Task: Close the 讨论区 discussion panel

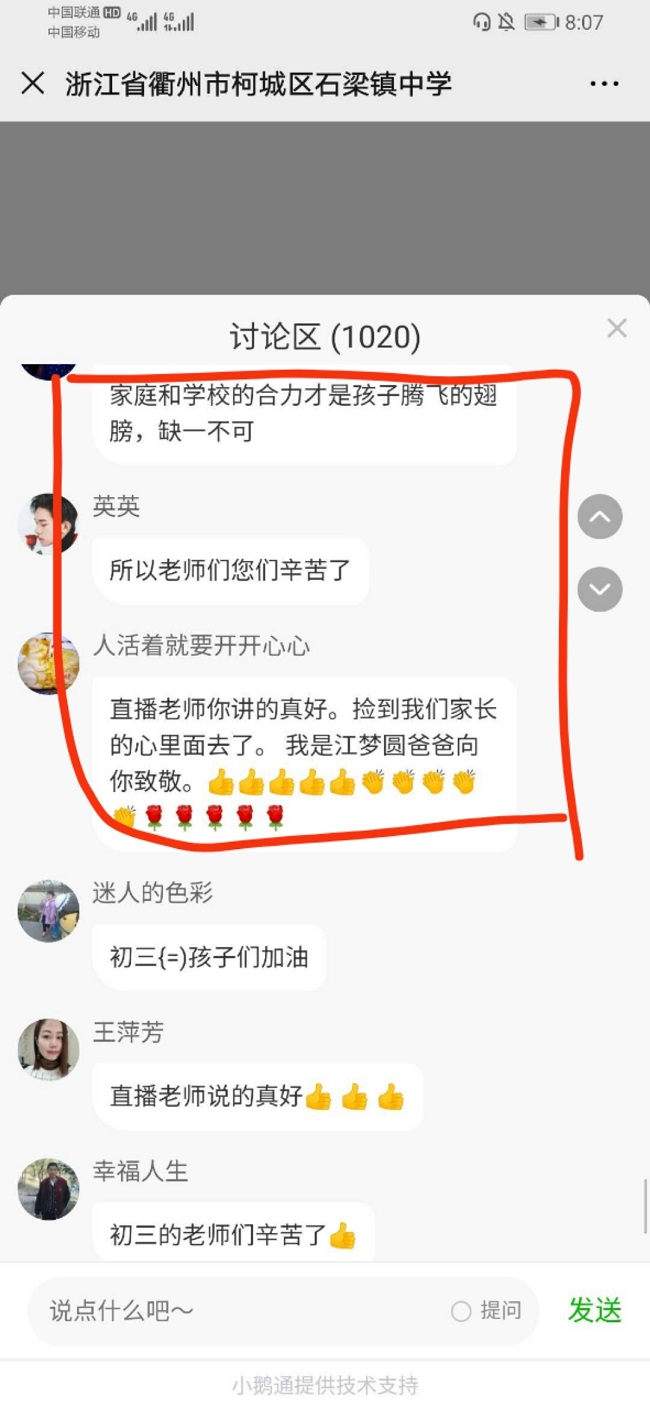Action: 617,328
